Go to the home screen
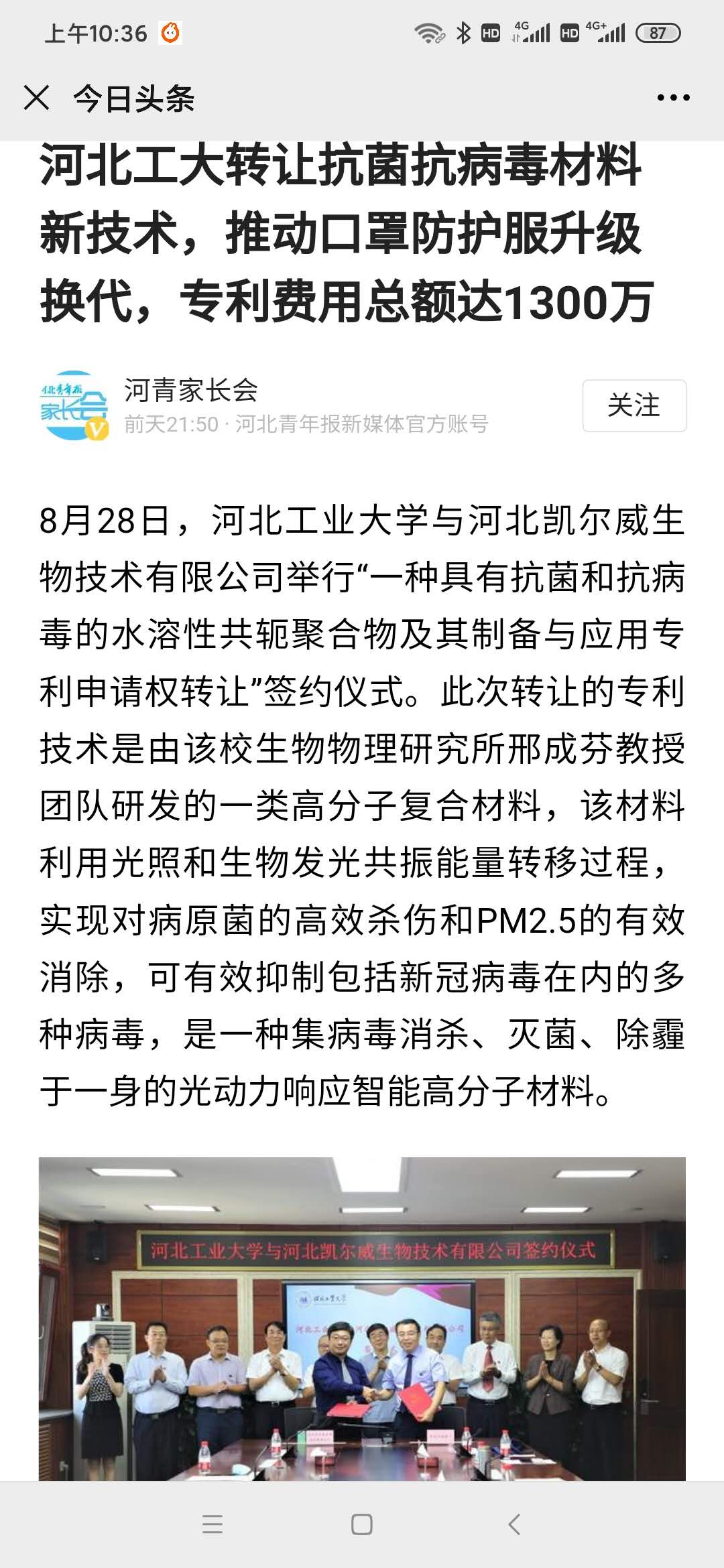The width and height of the screenshot is (724, 1568). coord(362,1524)
